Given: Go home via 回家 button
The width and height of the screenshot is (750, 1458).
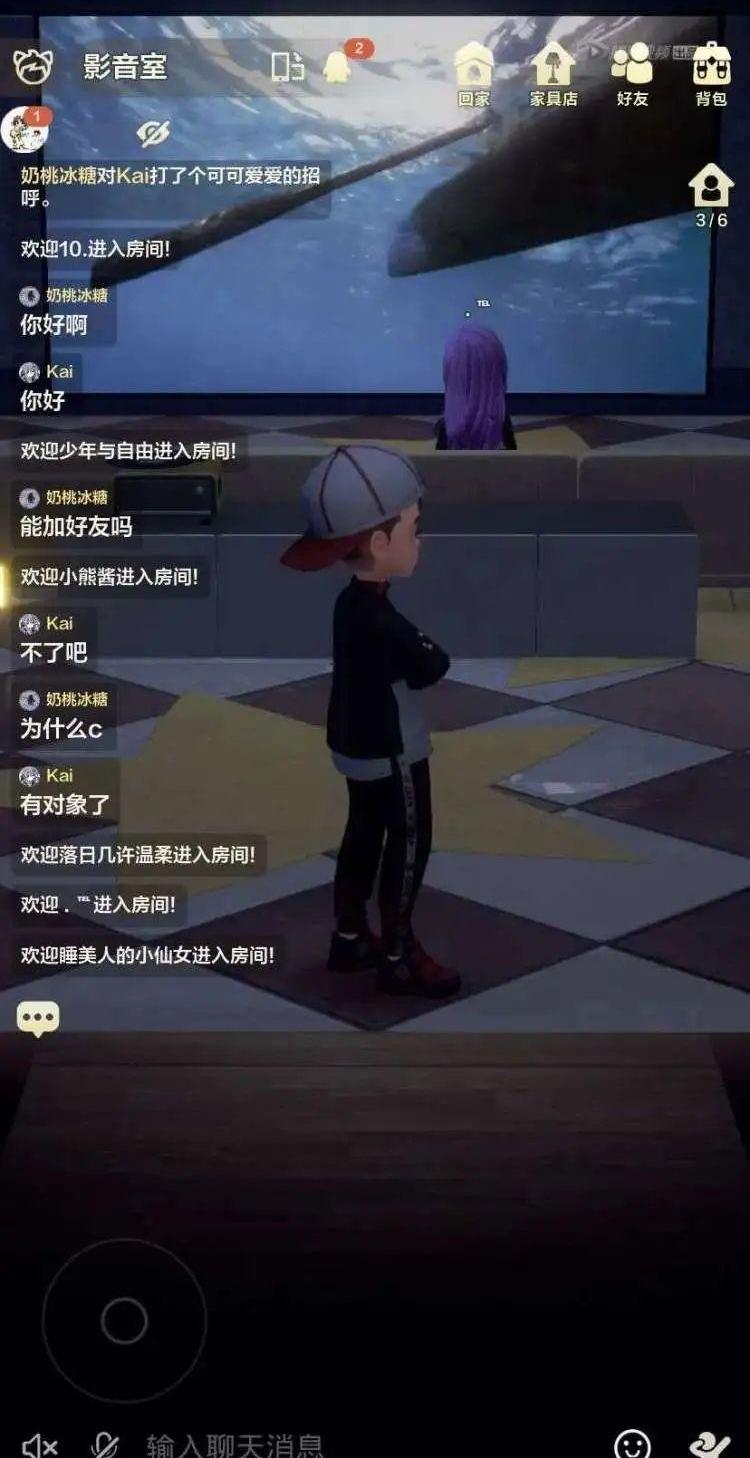Looking at the screenshot, I should click(474, 74).
